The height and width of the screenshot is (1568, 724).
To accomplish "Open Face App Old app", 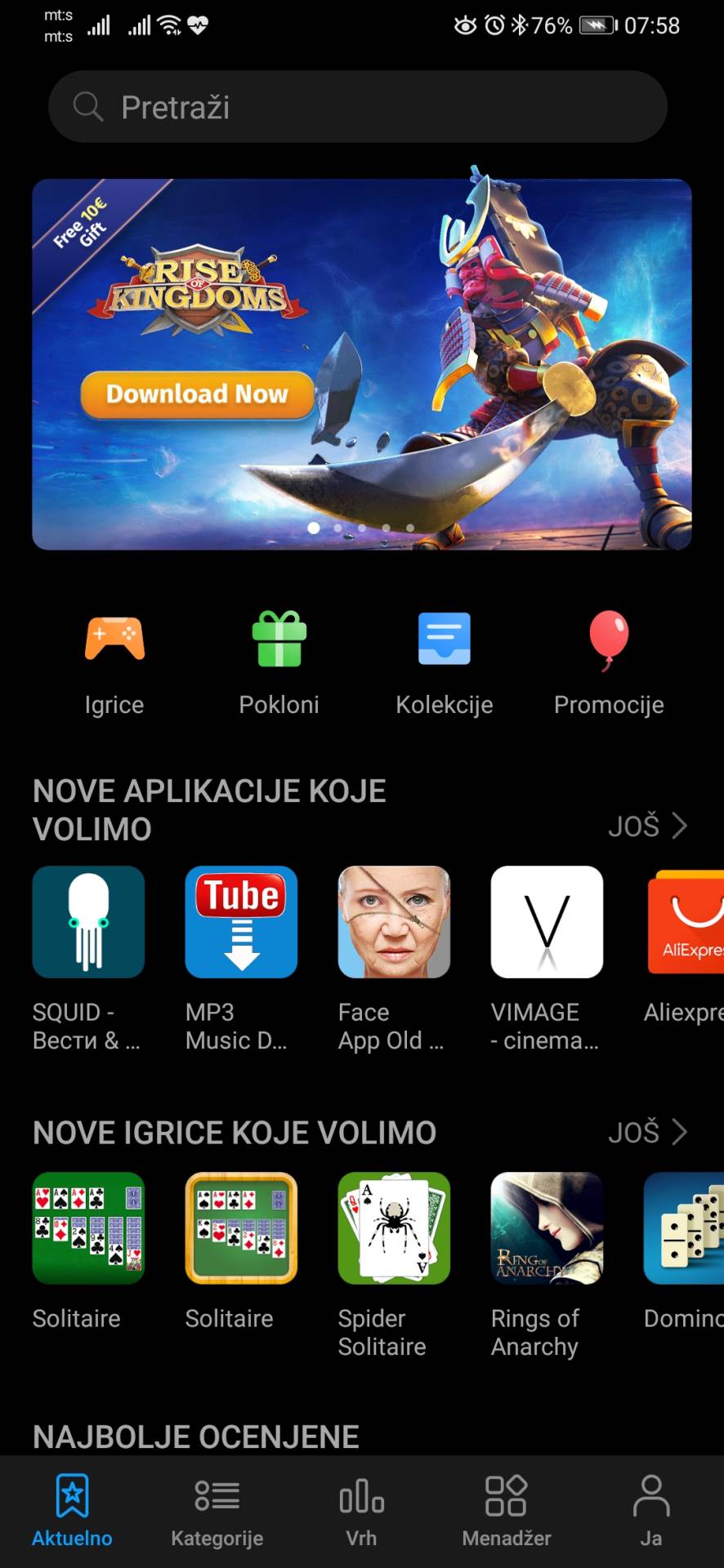I will tap(394, 922).
